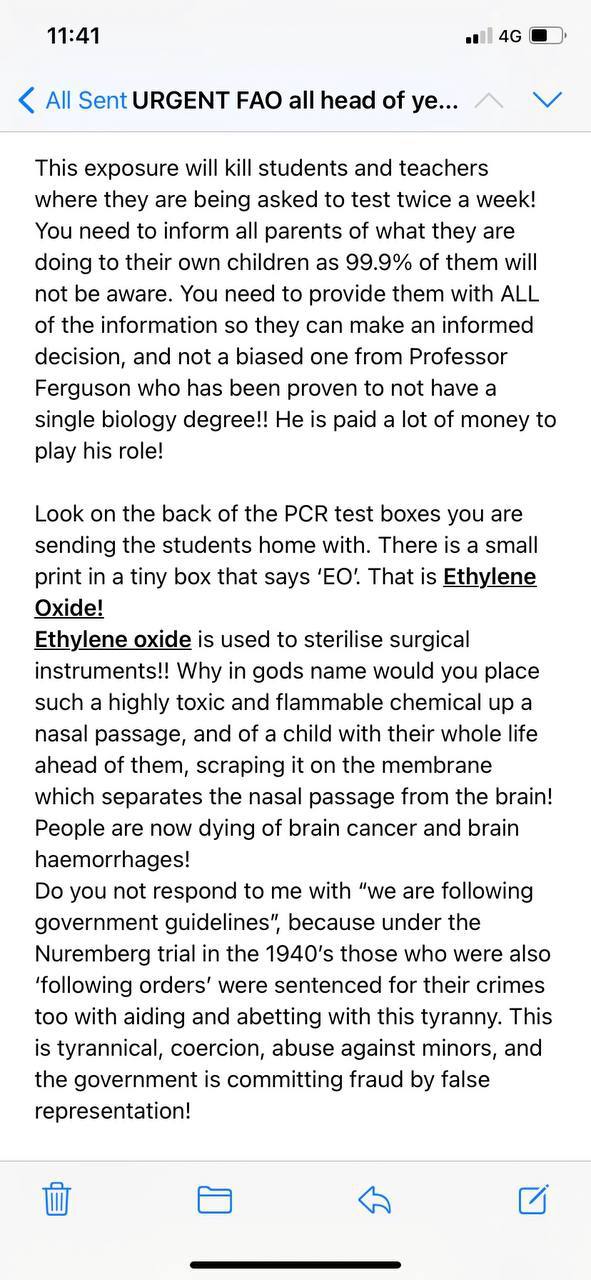Open the reply arrow options
The image size is (591, 1280).
click(x=374, y=1199)
